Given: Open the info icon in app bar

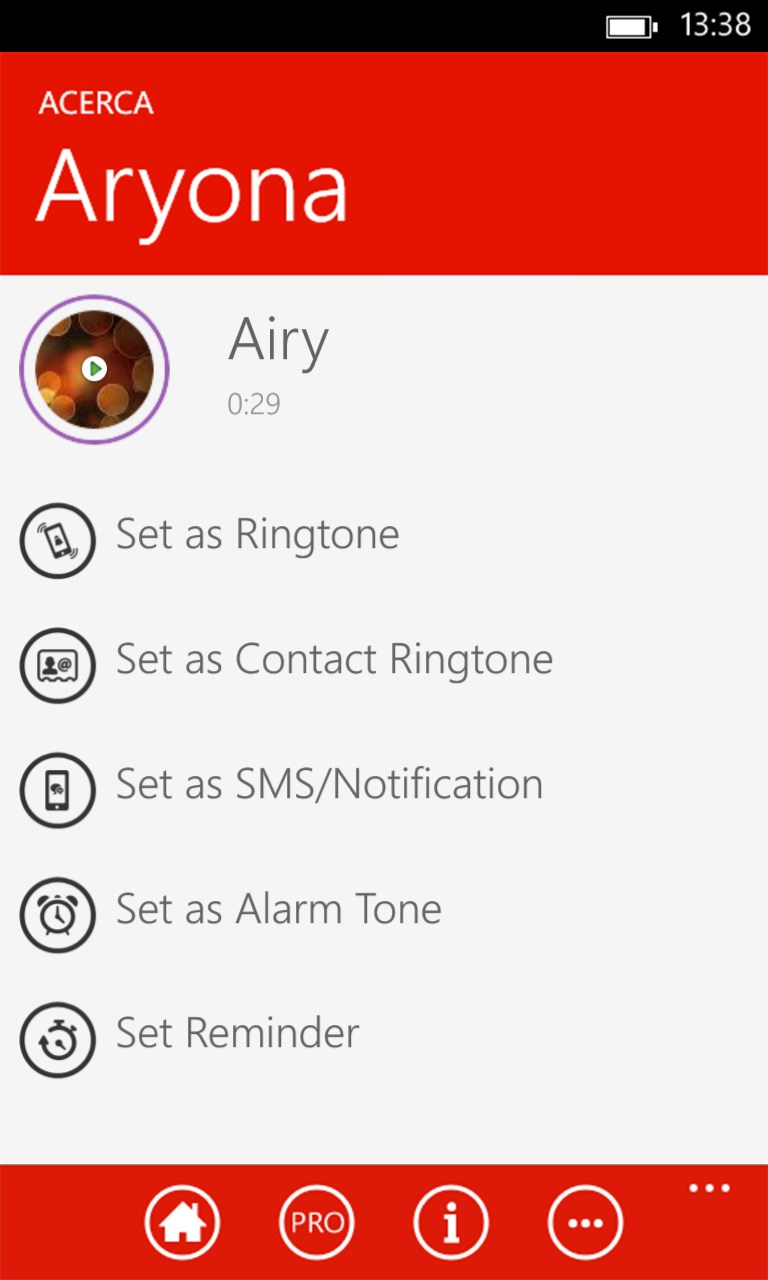Looking at the screenshot, I should click(x=451, y=1222).
